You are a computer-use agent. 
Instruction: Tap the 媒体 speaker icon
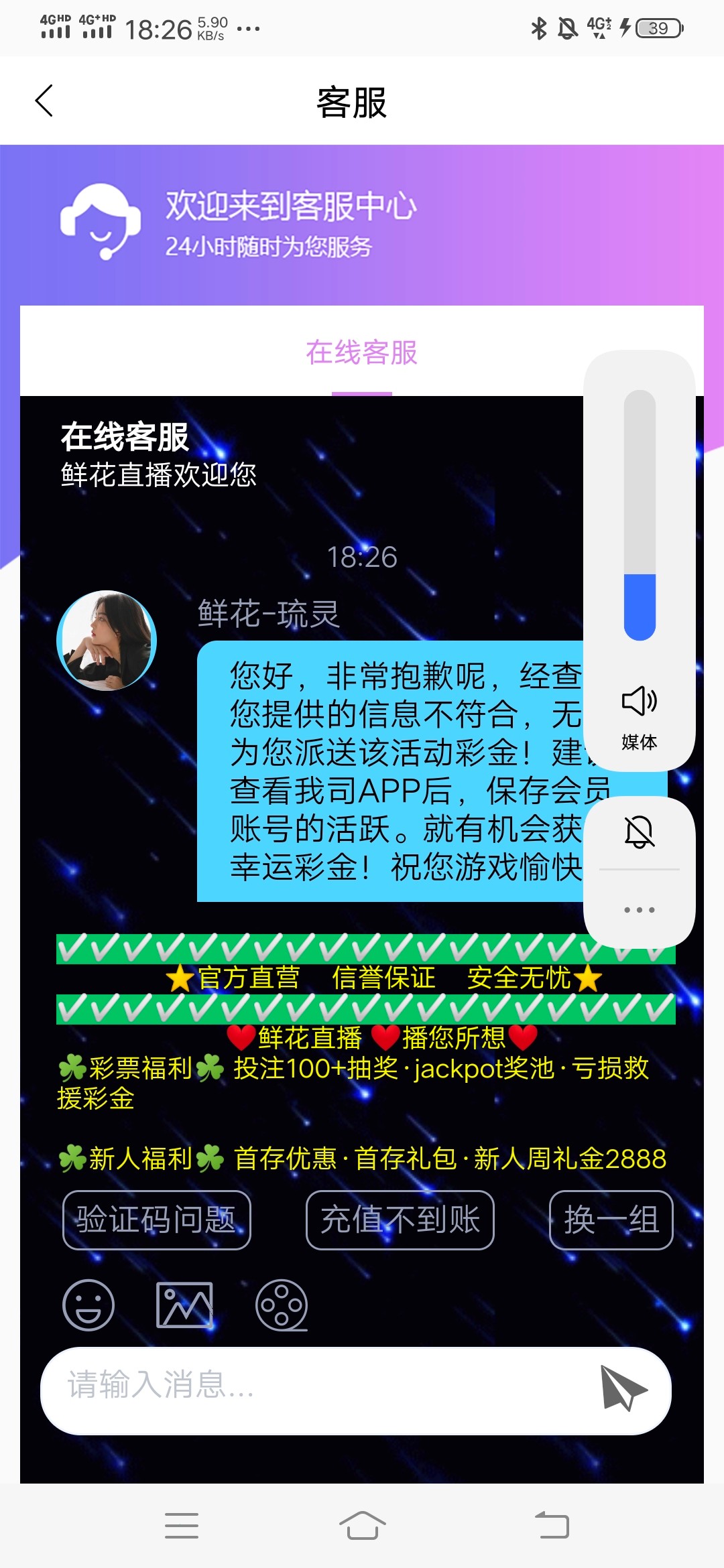640,702
